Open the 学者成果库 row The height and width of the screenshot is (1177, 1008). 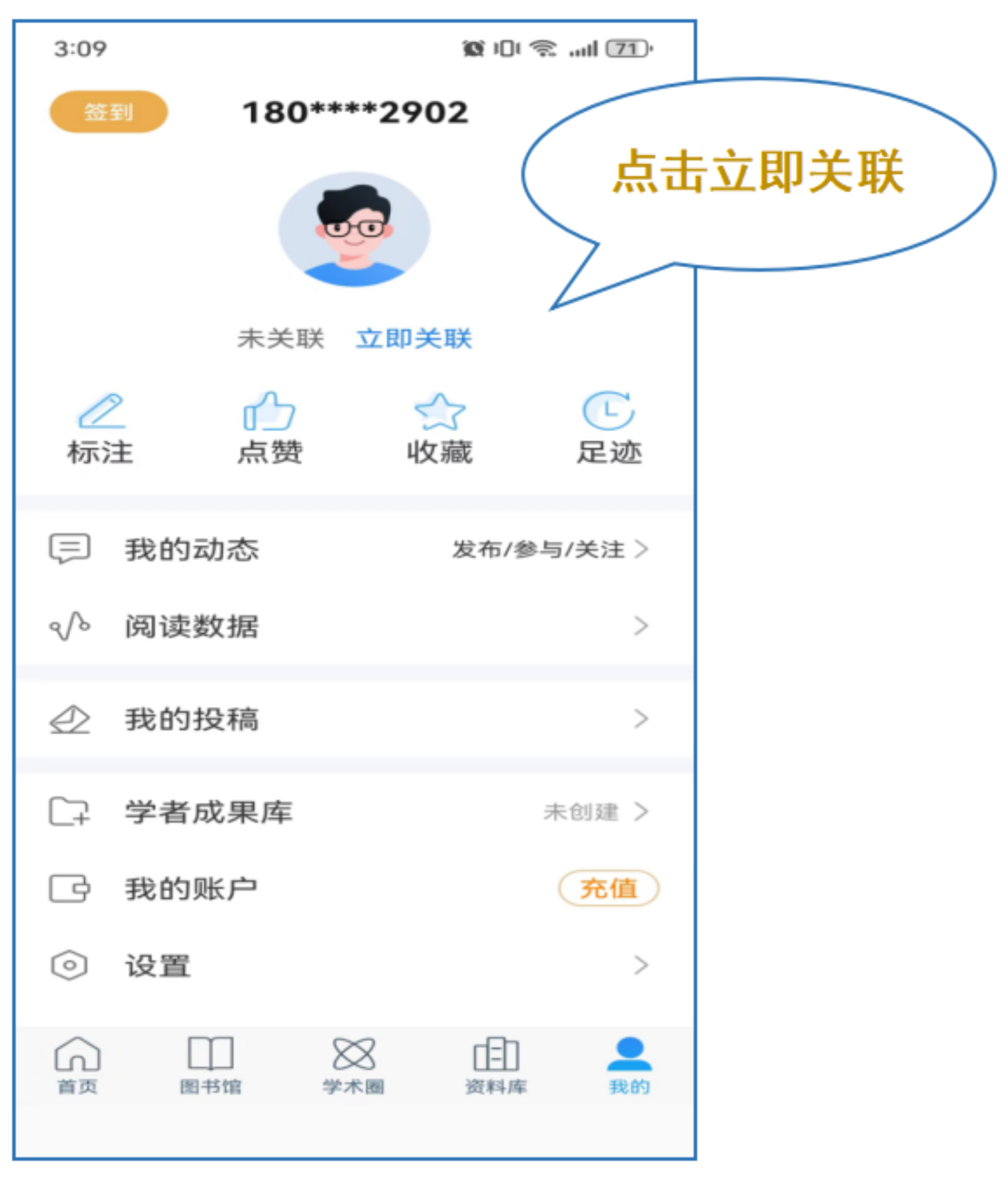point(353,812)
